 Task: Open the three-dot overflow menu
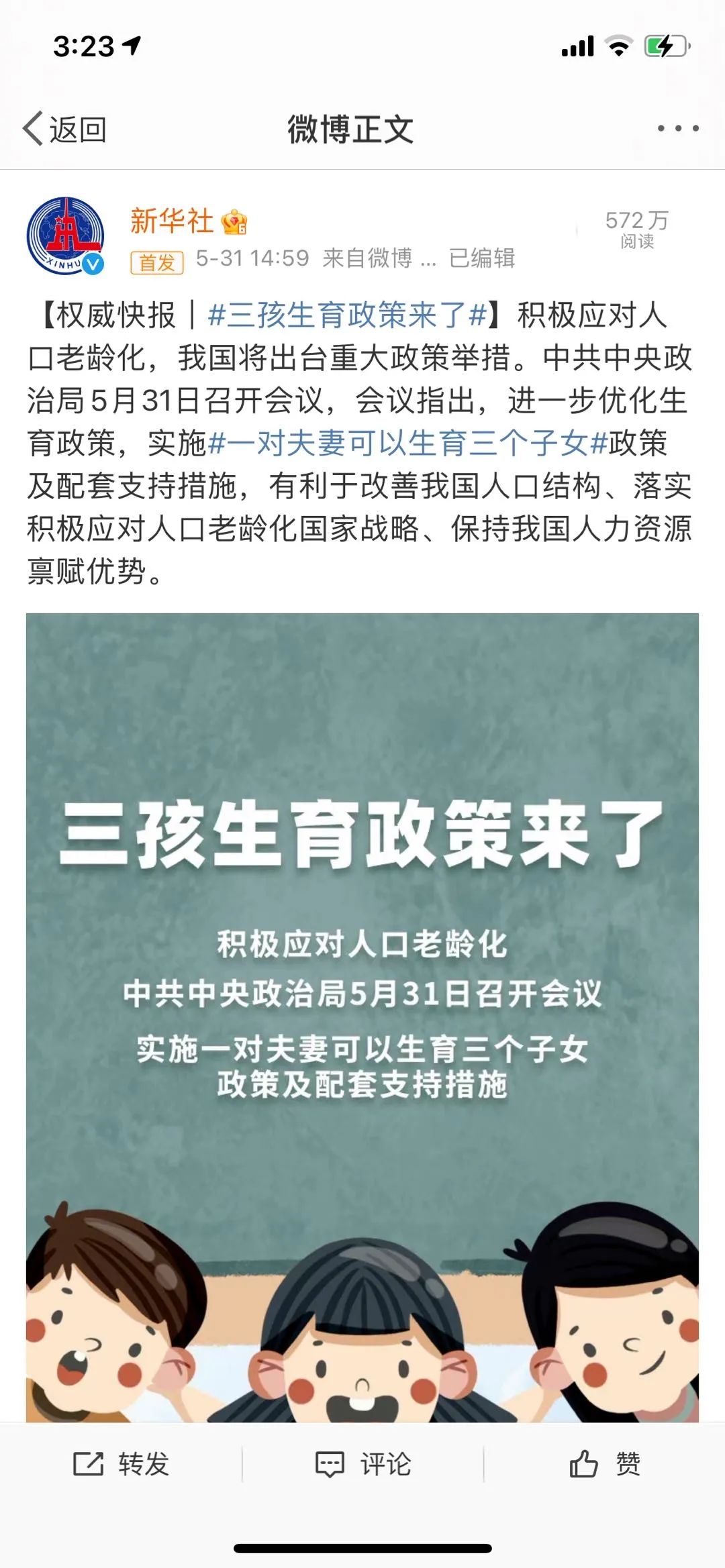click(678, 128)
